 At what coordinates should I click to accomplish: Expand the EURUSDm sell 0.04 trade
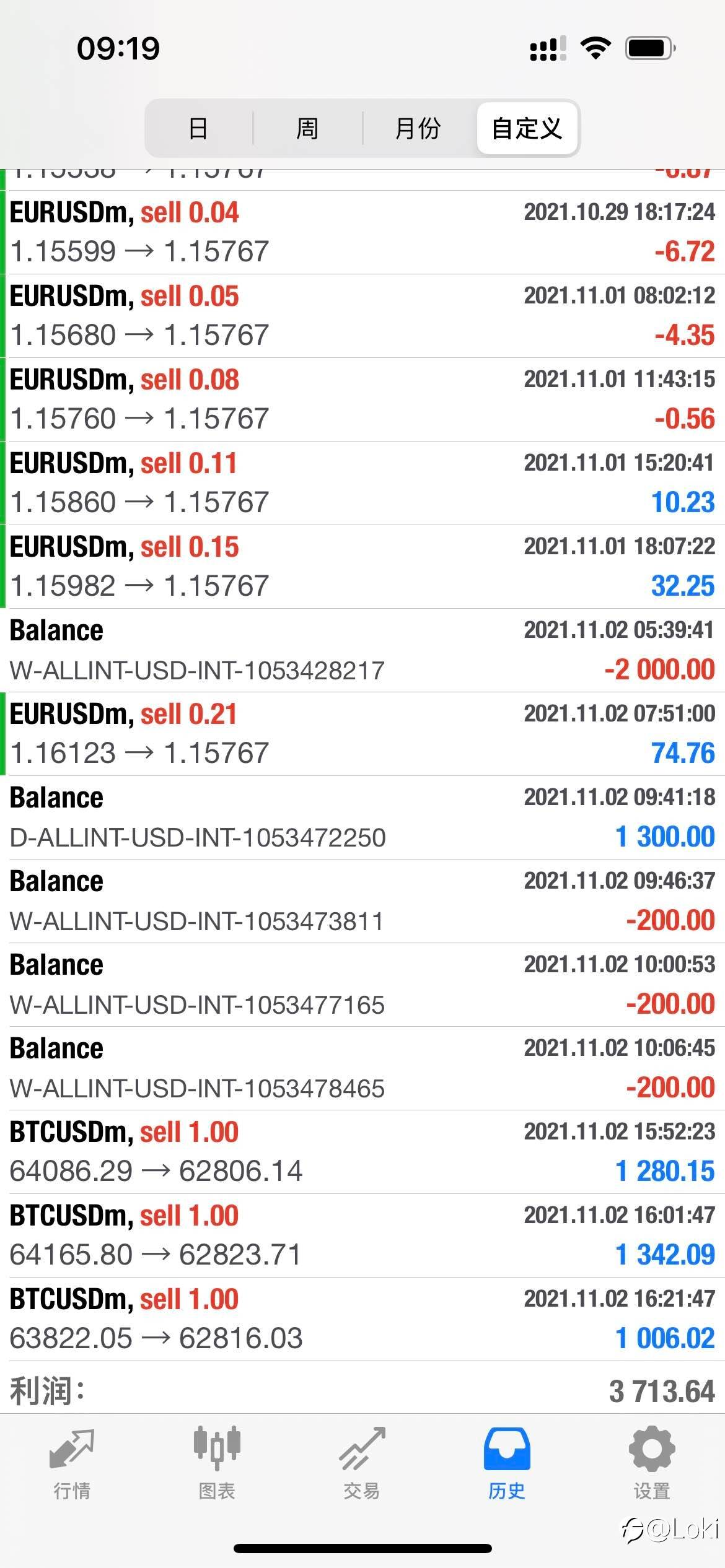[x=362, y=232]
